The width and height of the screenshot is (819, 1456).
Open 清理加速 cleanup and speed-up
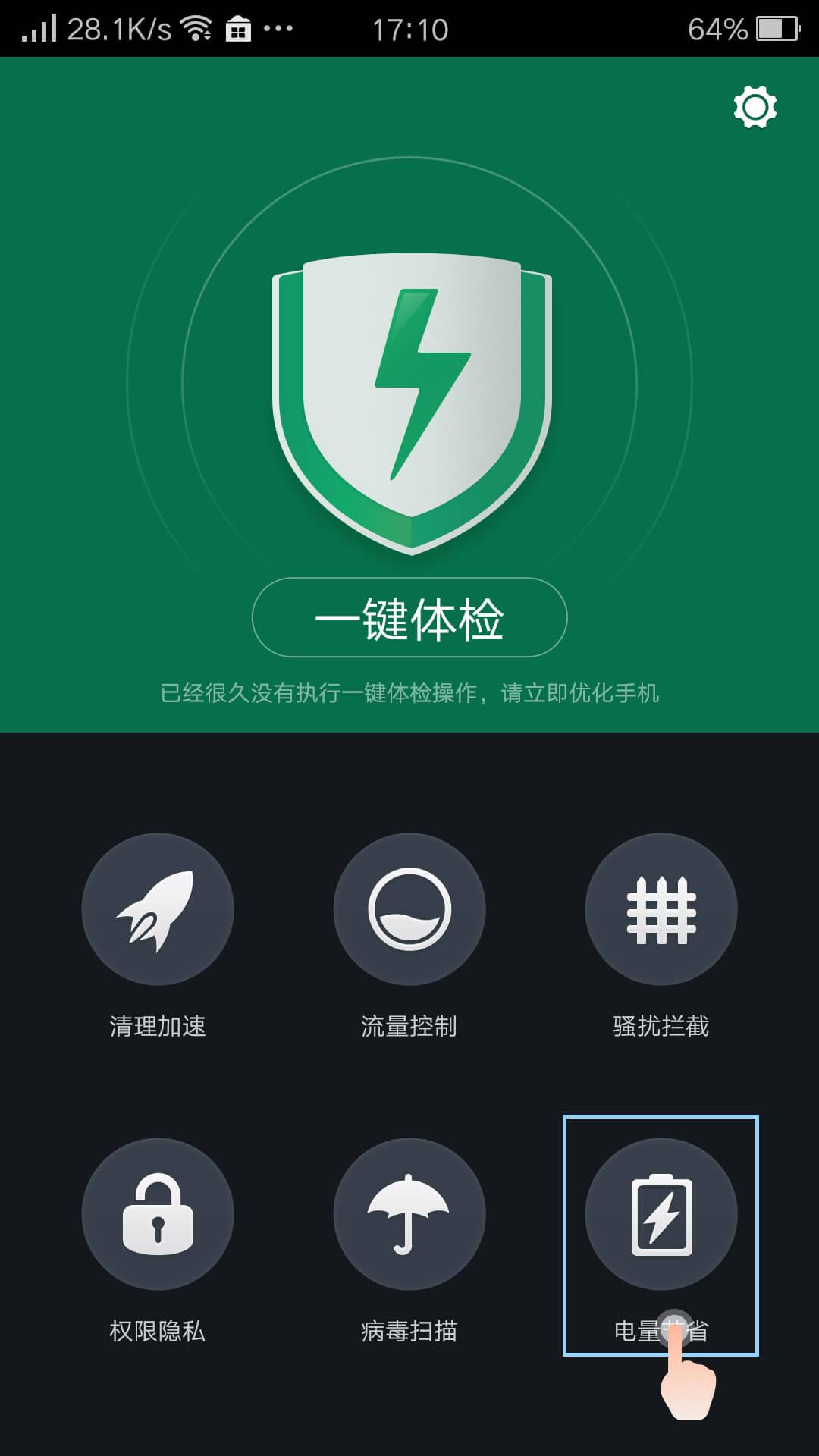(x=158, y=909)
